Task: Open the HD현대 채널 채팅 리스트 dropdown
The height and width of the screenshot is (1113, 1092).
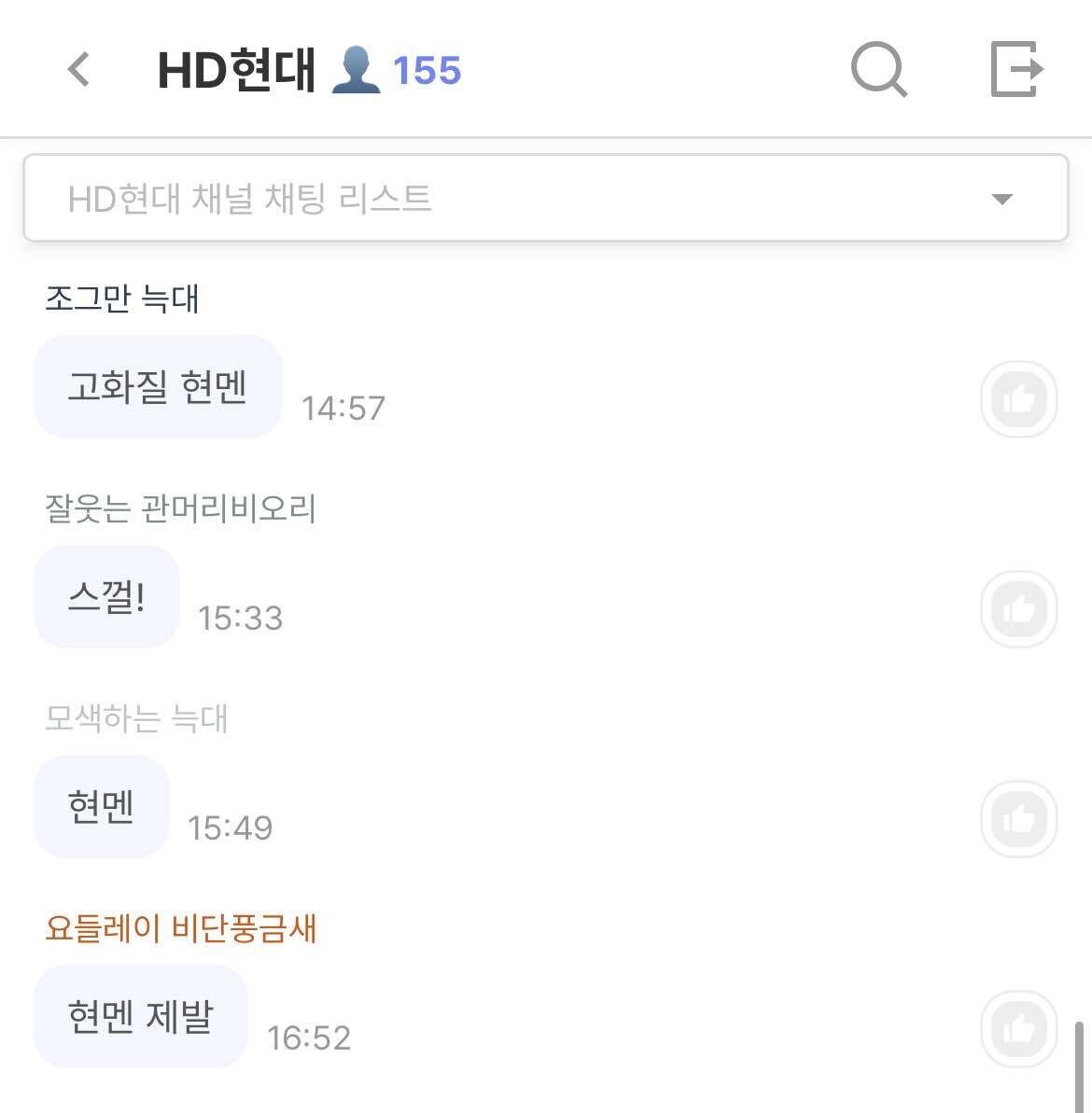Action: [x=546, y=199]
